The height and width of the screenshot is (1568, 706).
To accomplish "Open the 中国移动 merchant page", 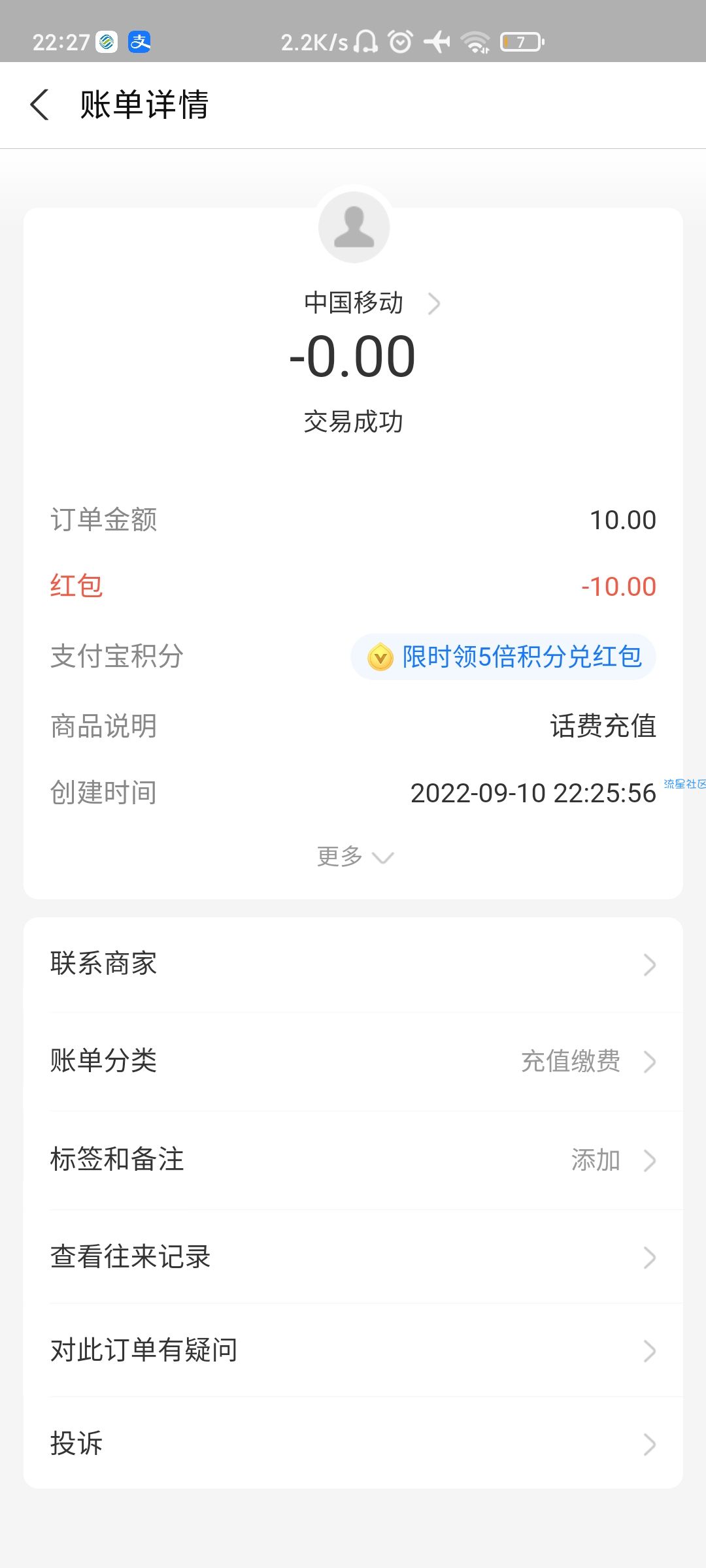I will coord(371,303).
